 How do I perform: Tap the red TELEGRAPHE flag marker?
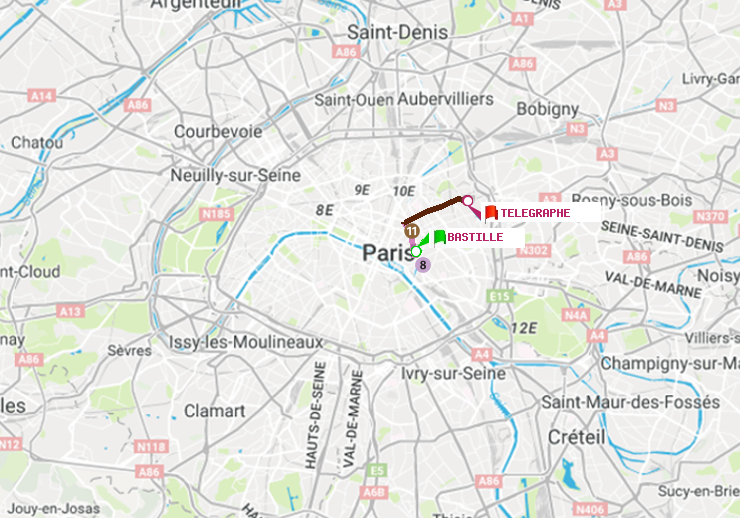[490, 212]
